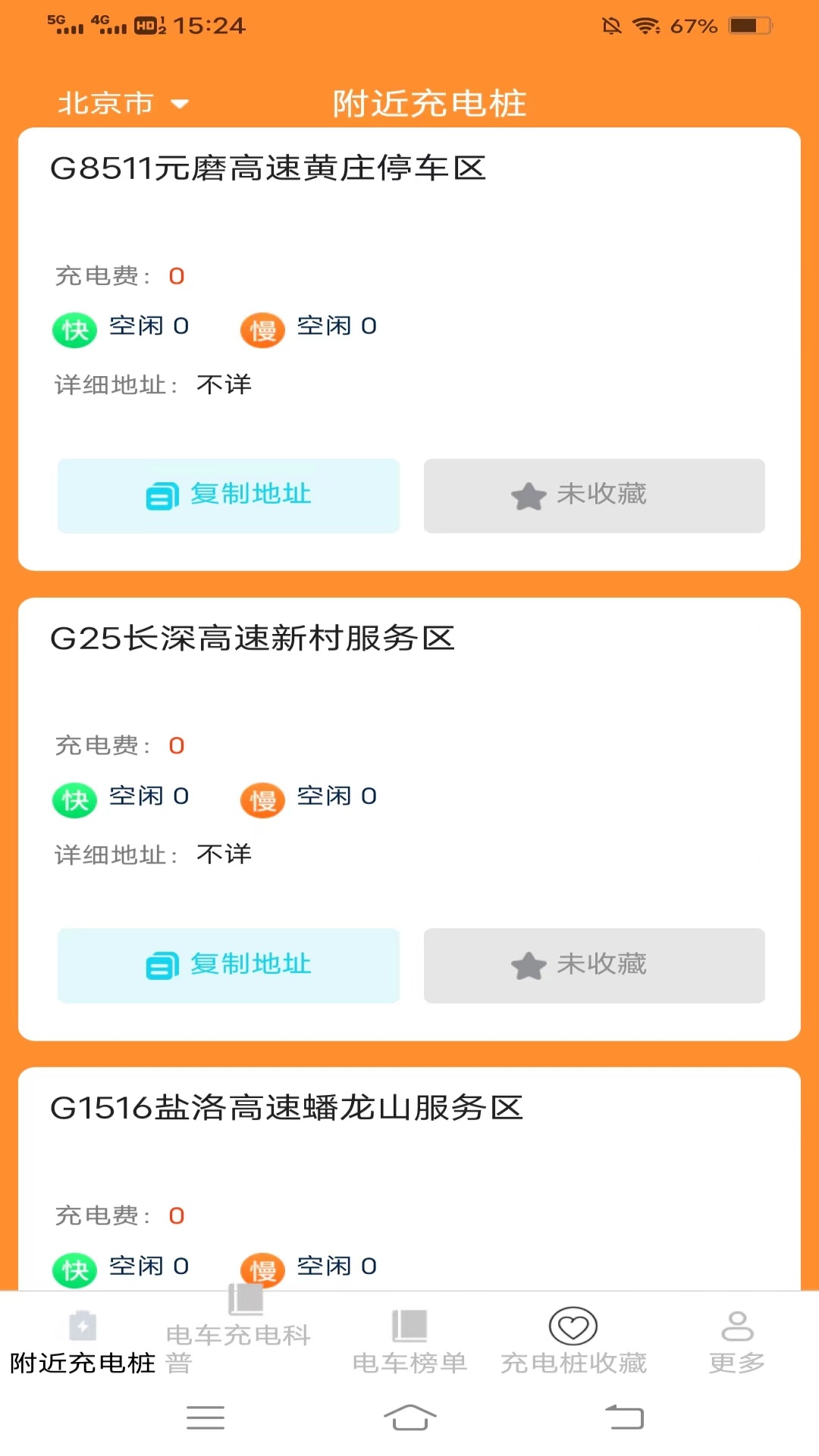Open the 更多 tab

[736, 1344]
